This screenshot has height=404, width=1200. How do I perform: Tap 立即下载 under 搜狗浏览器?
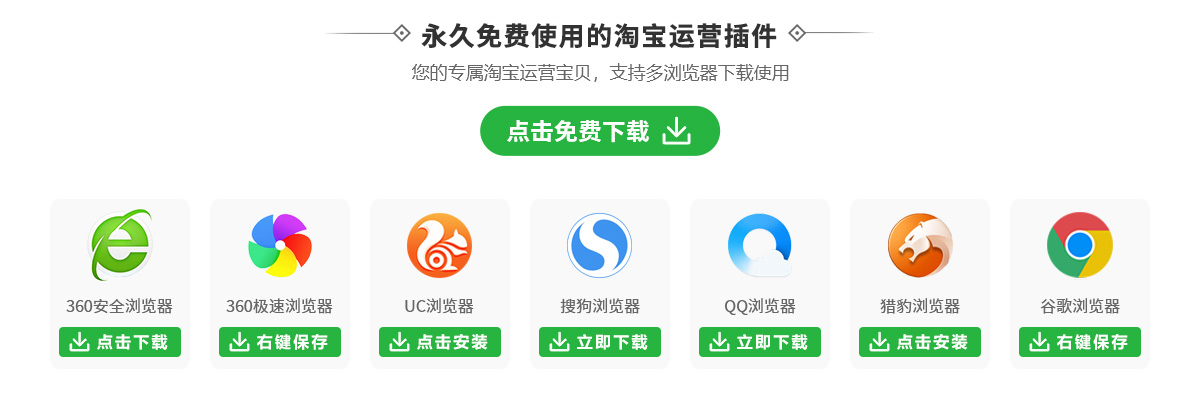[600, 342]
